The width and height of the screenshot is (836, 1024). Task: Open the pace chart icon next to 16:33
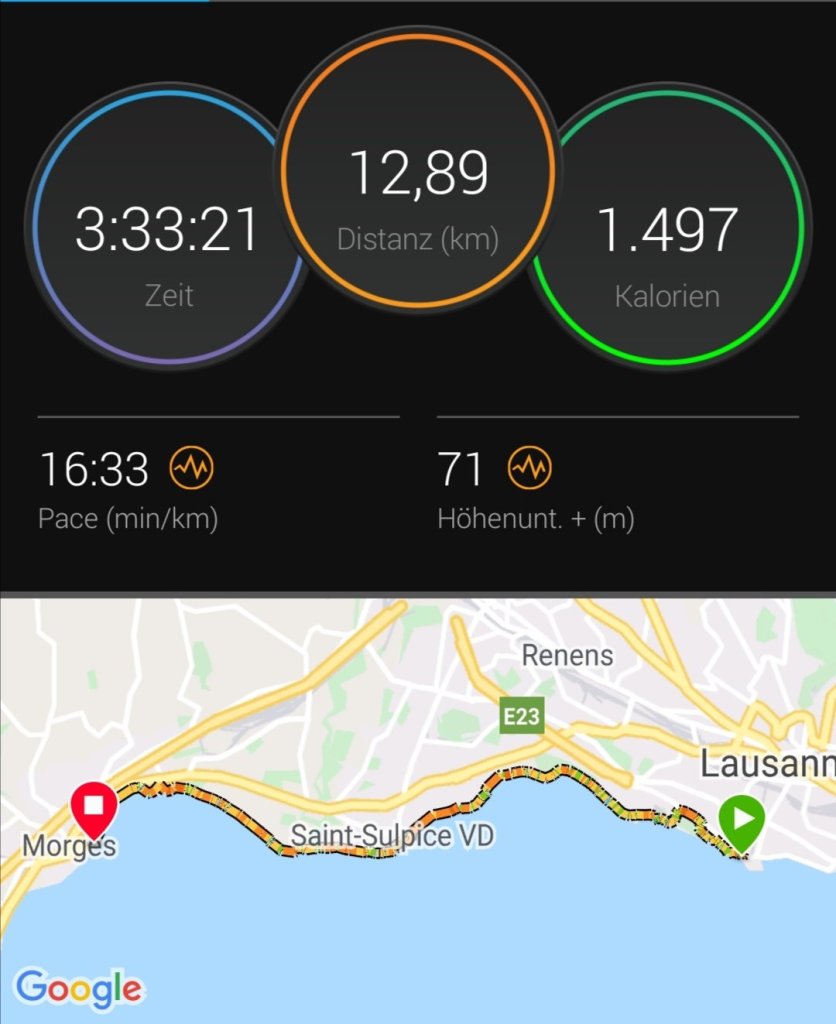click(192, 467)
